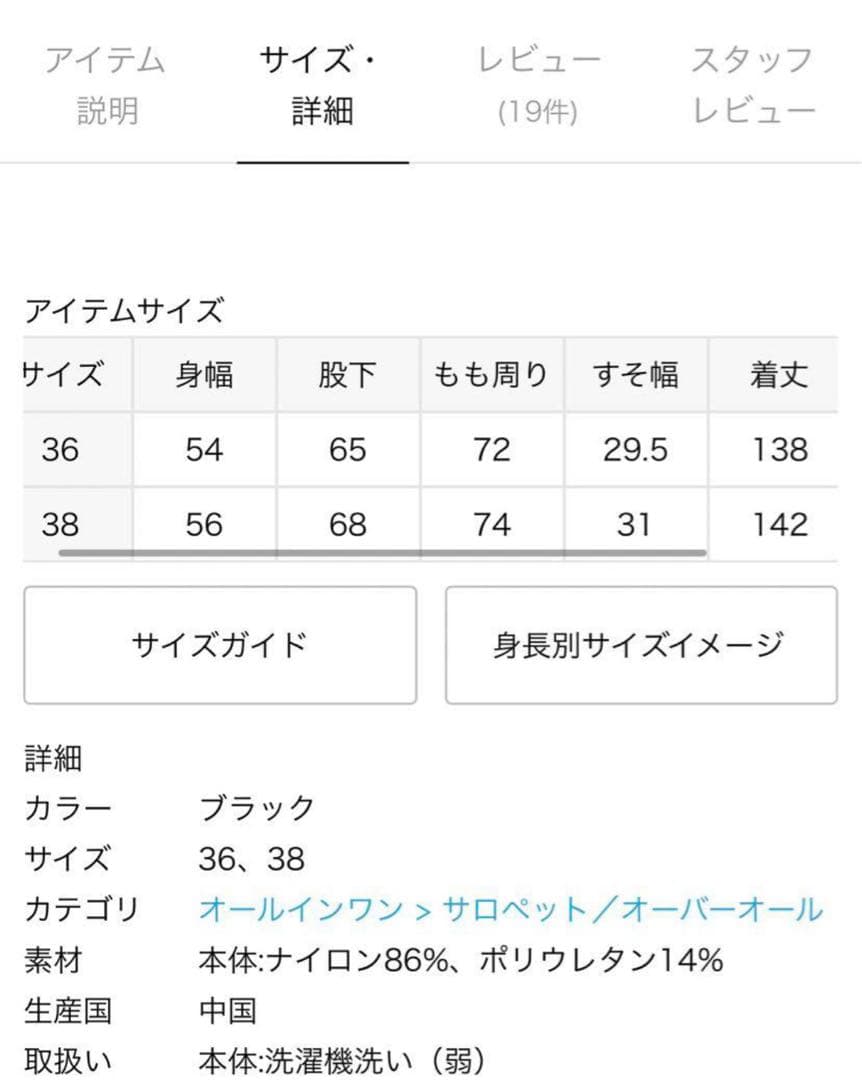Select the 身幅 column header
The height and width of the screenshot is (1080, 862).
[203, 375]
